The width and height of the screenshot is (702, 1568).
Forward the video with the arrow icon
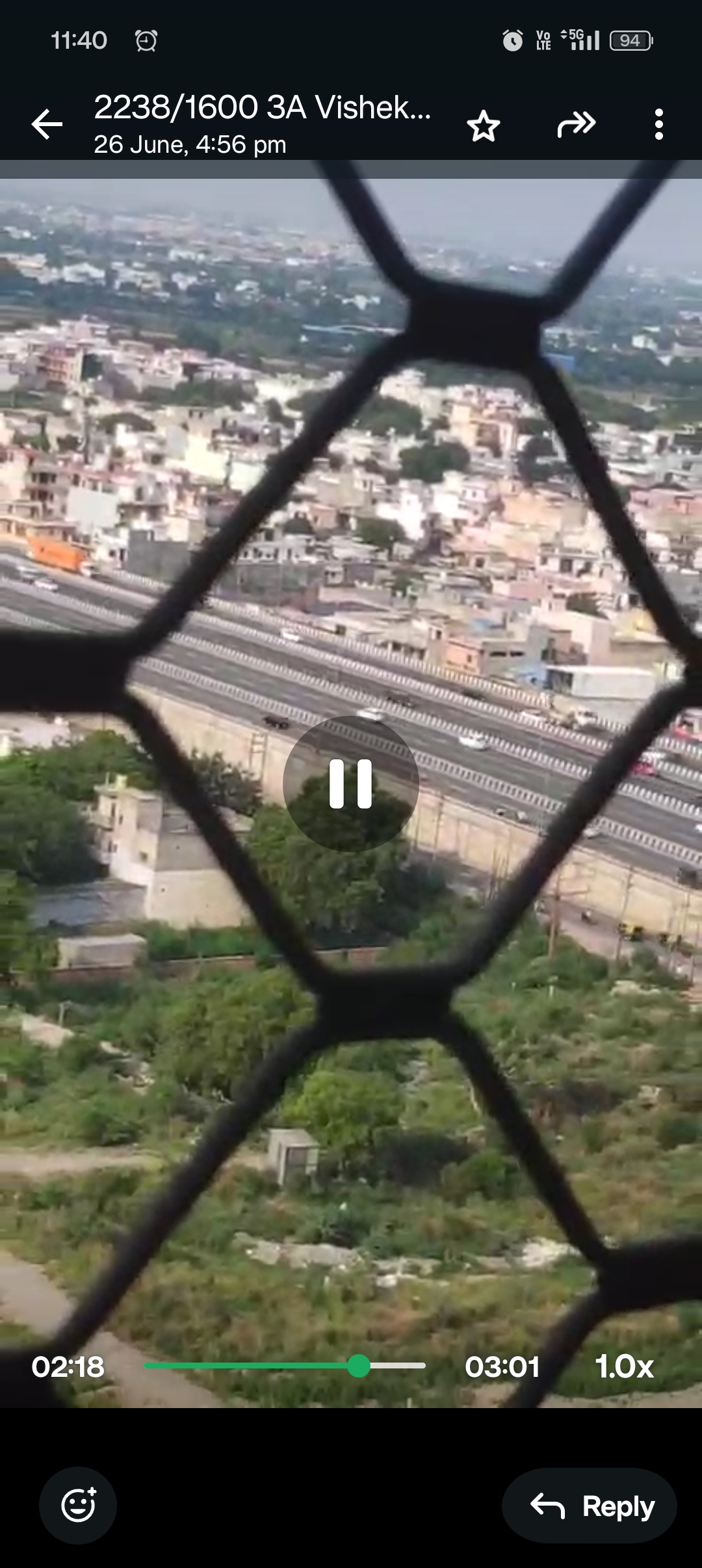coord(577,124)
